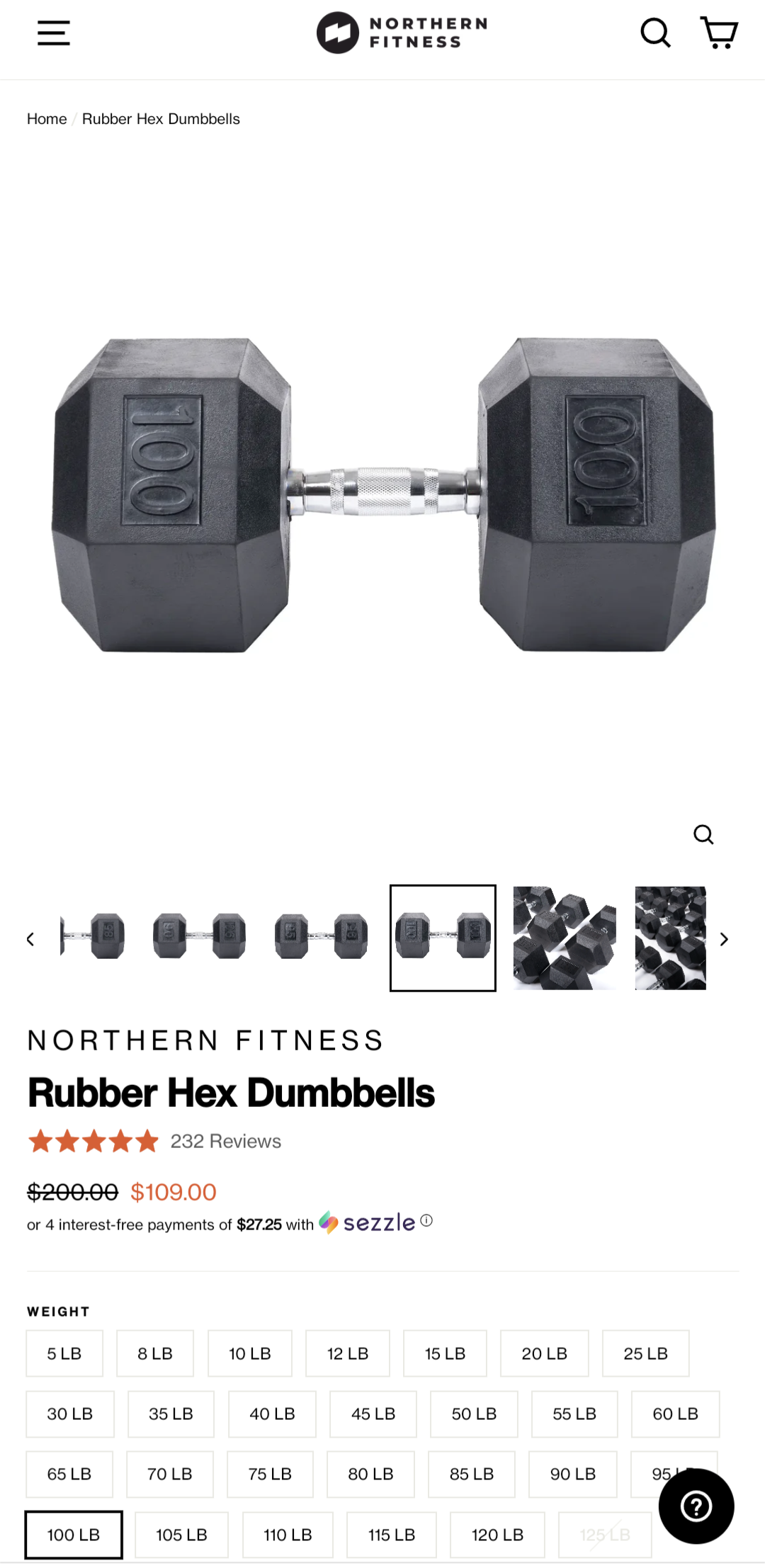Choose the 25 LB weight option
765x1568 pixels.
pyautogui.click(x=645, y=1353)
